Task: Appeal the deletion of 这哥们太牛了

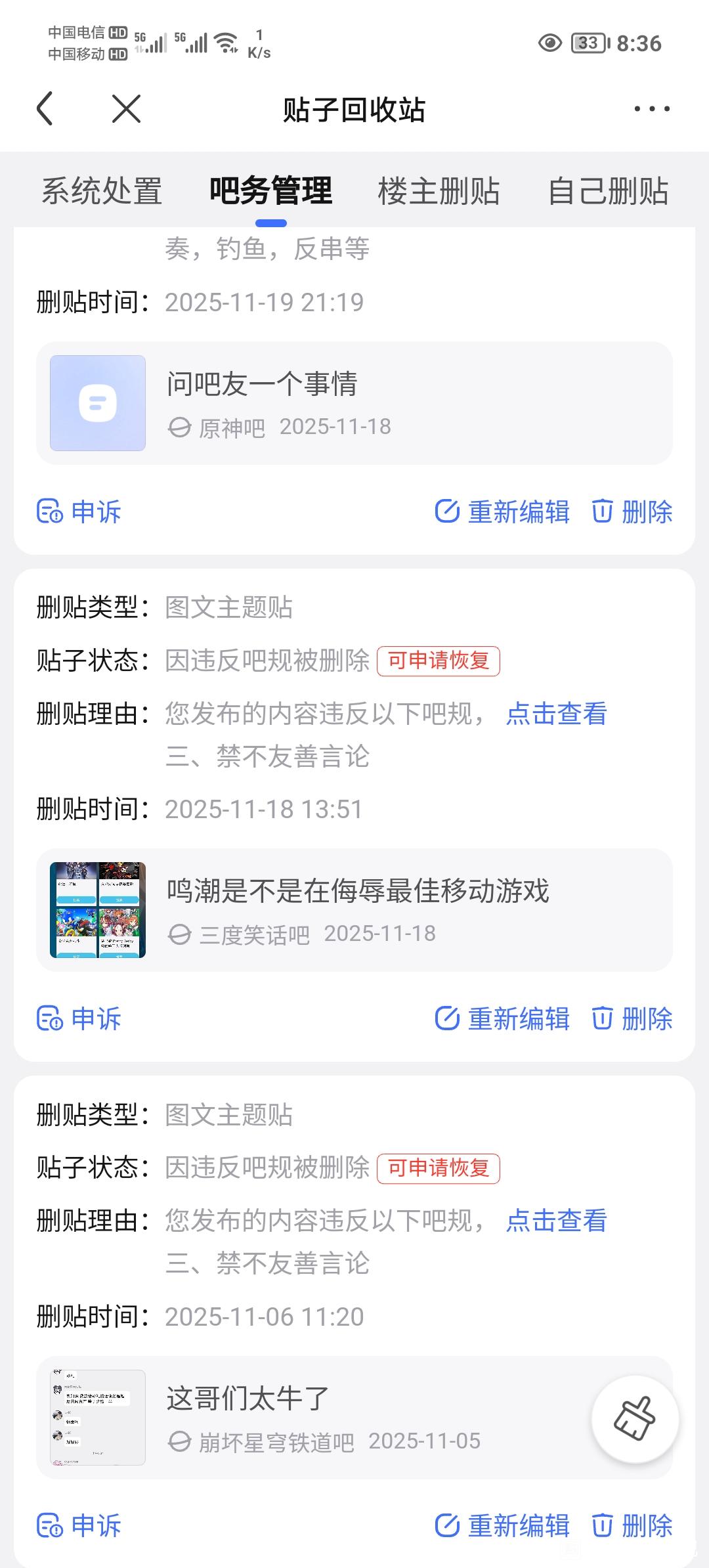Action: click(x=79, y=1525)
